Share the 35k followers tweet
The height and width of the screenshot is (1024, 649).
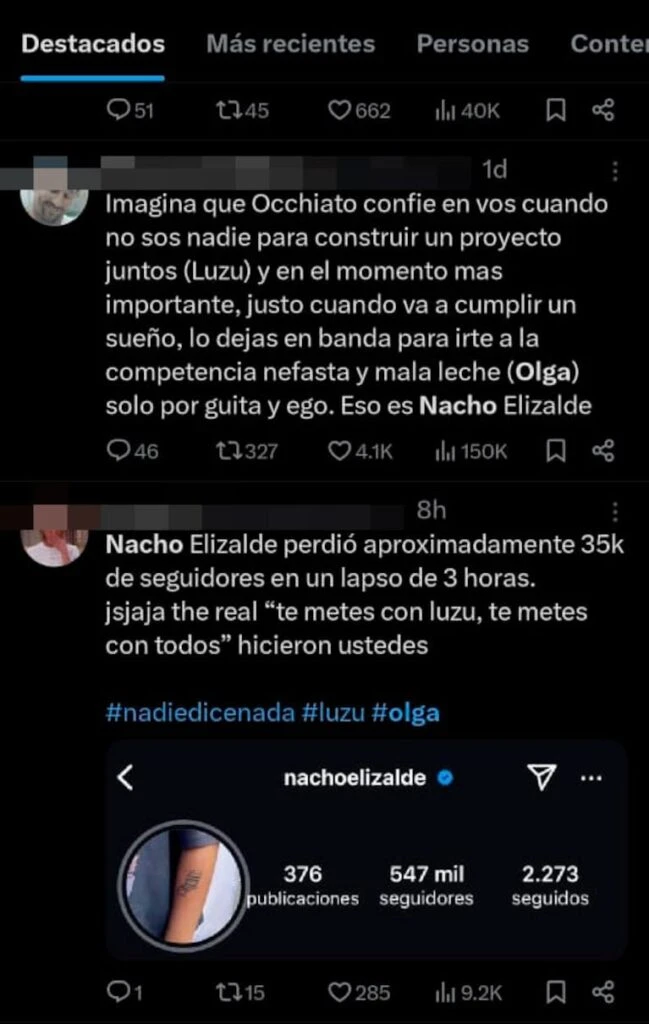pos(603,992)
